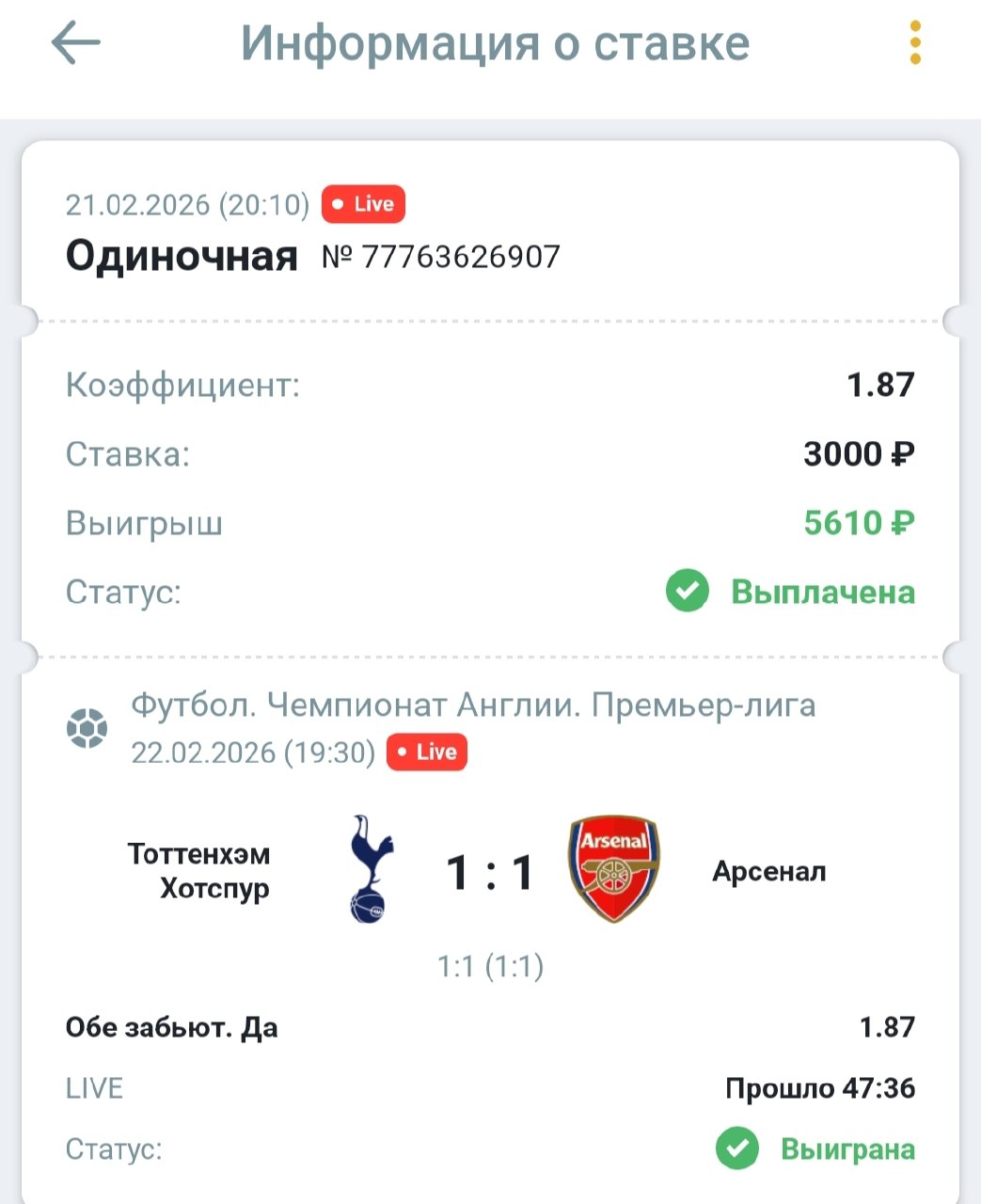Open the three-dot overflow menu

click(915, 43)
